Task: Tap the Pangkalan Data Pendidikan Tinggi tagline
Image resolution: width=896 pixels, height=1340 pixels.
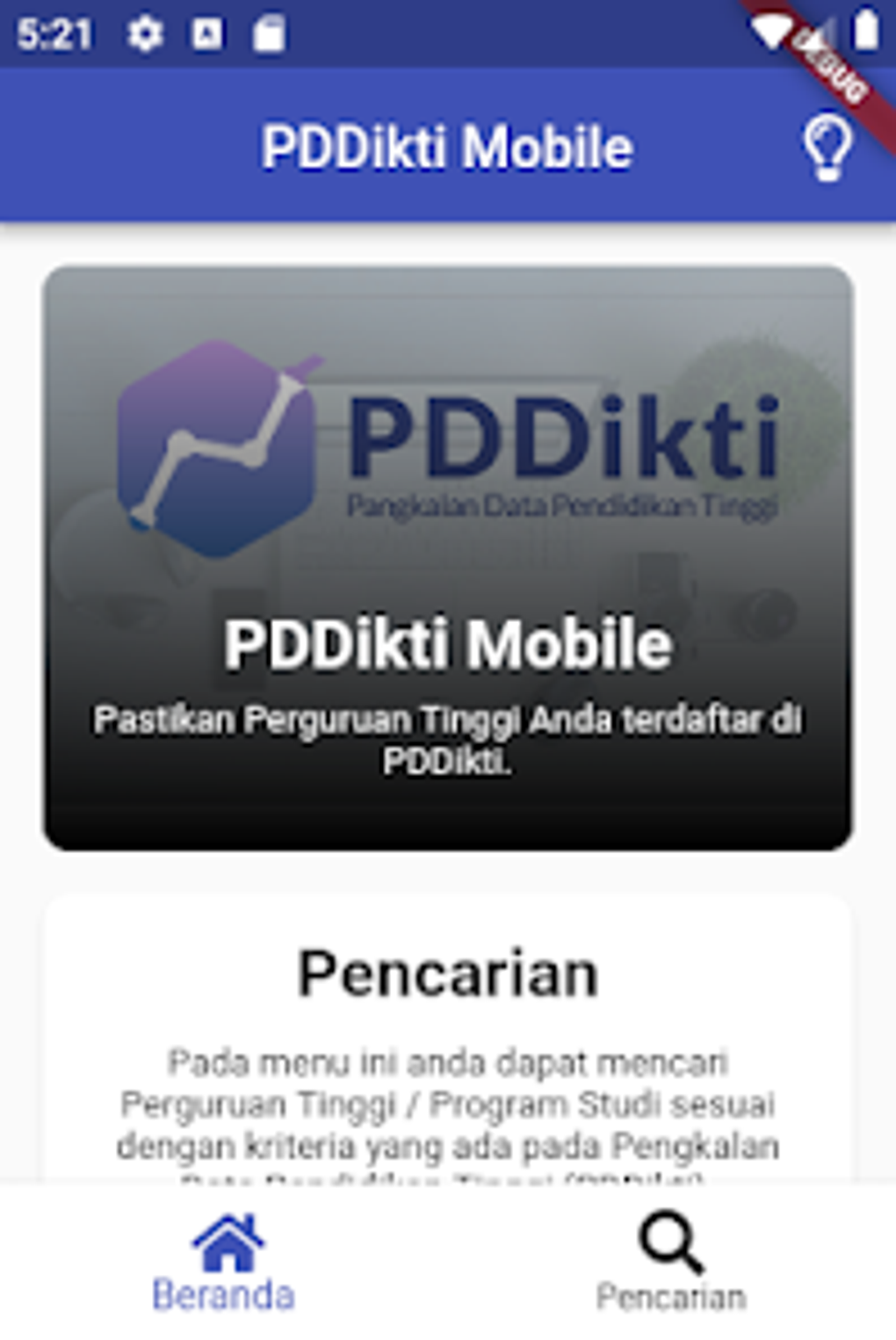Action: (x=563, y=503)
